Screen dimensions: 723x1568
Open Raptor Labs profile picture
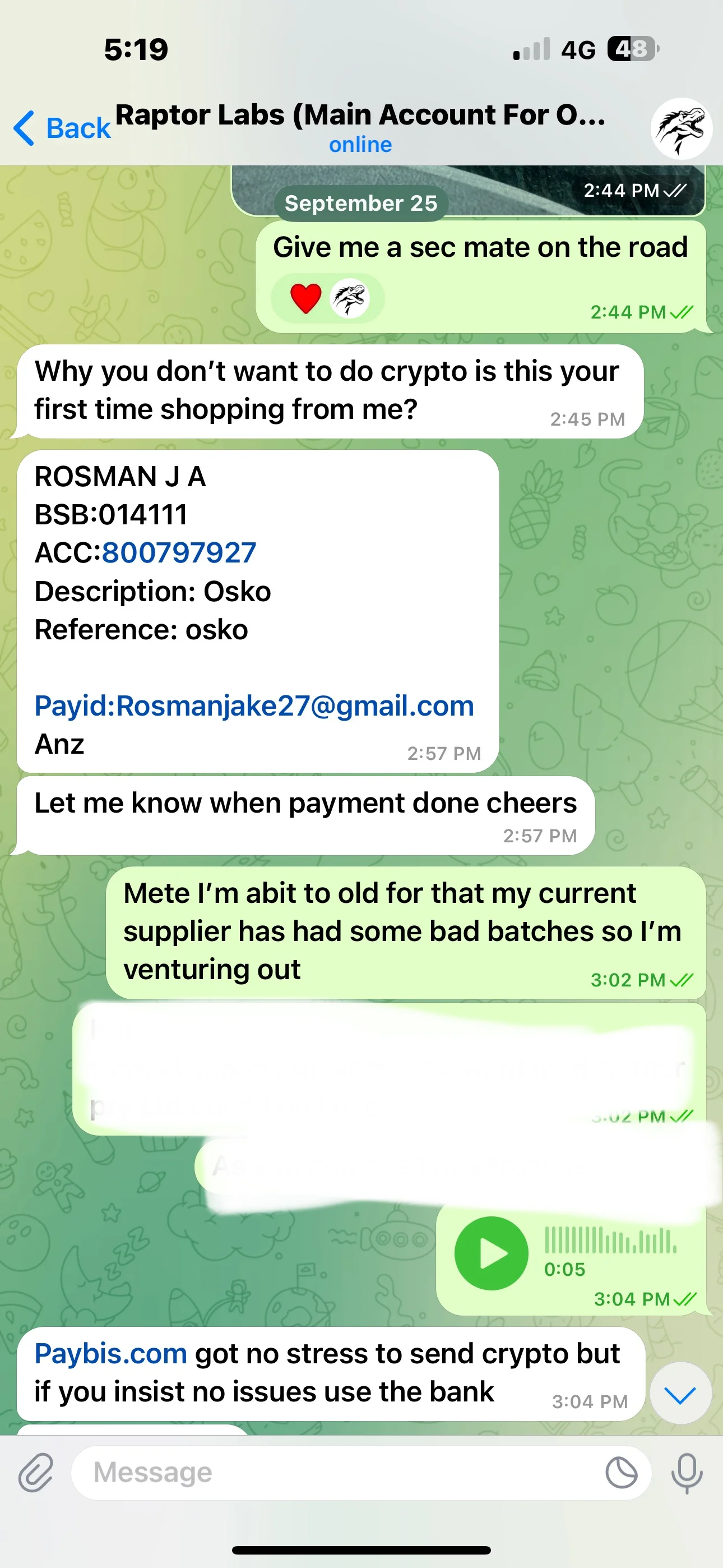click(681, 128)
